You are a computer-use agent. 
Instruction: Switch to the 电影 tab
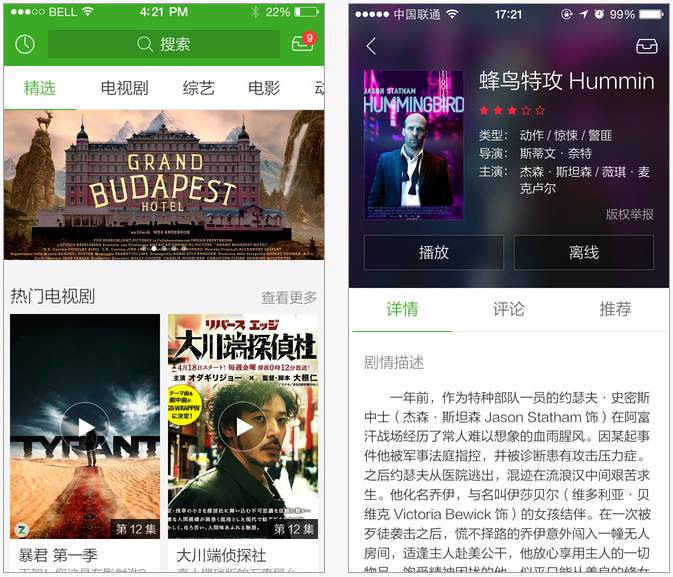click(264, 88)
